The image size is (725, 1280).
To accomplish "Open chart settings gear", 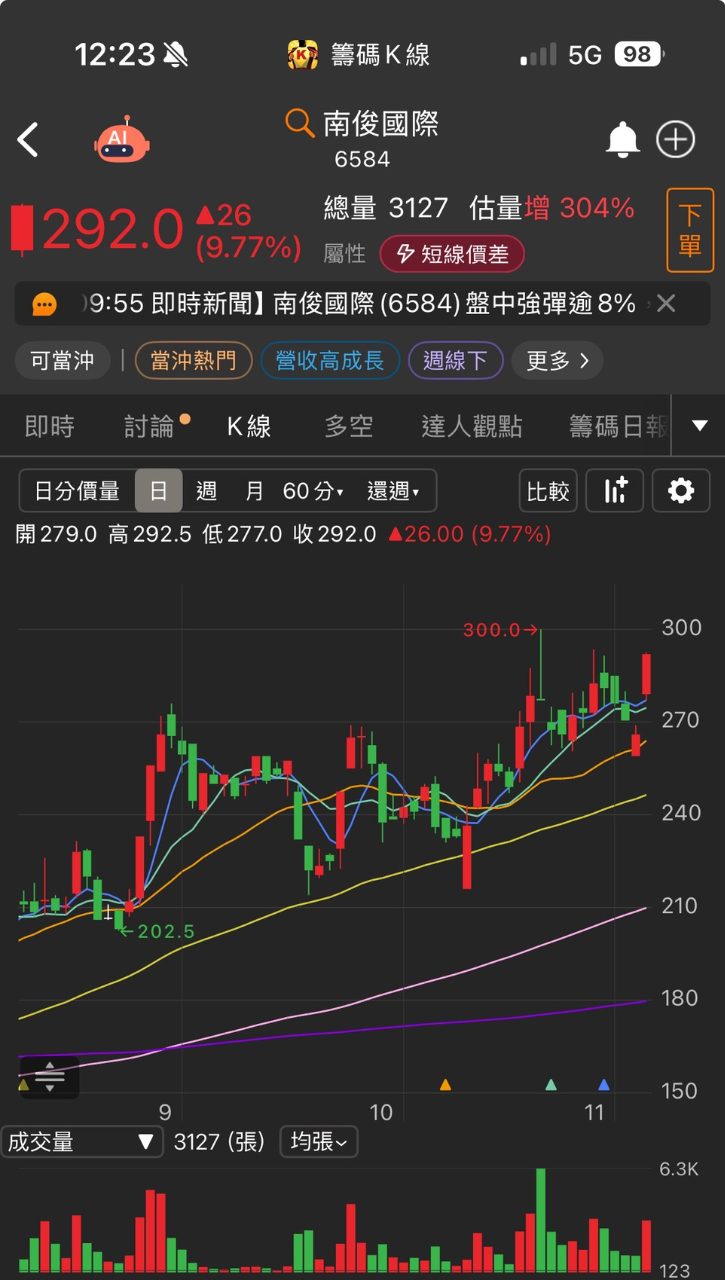I will [x=681, y=491].
